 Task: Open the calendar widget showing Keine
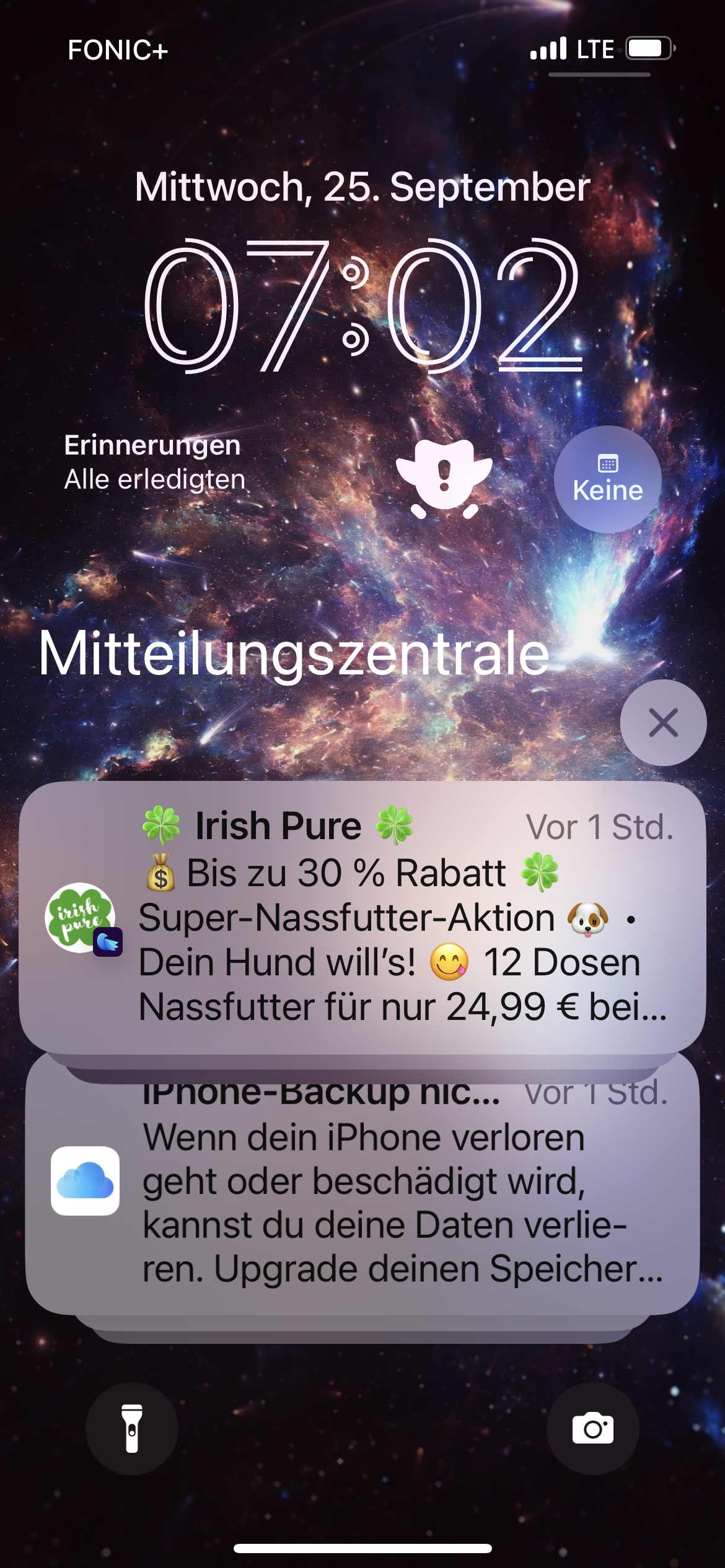click(608, 479)
